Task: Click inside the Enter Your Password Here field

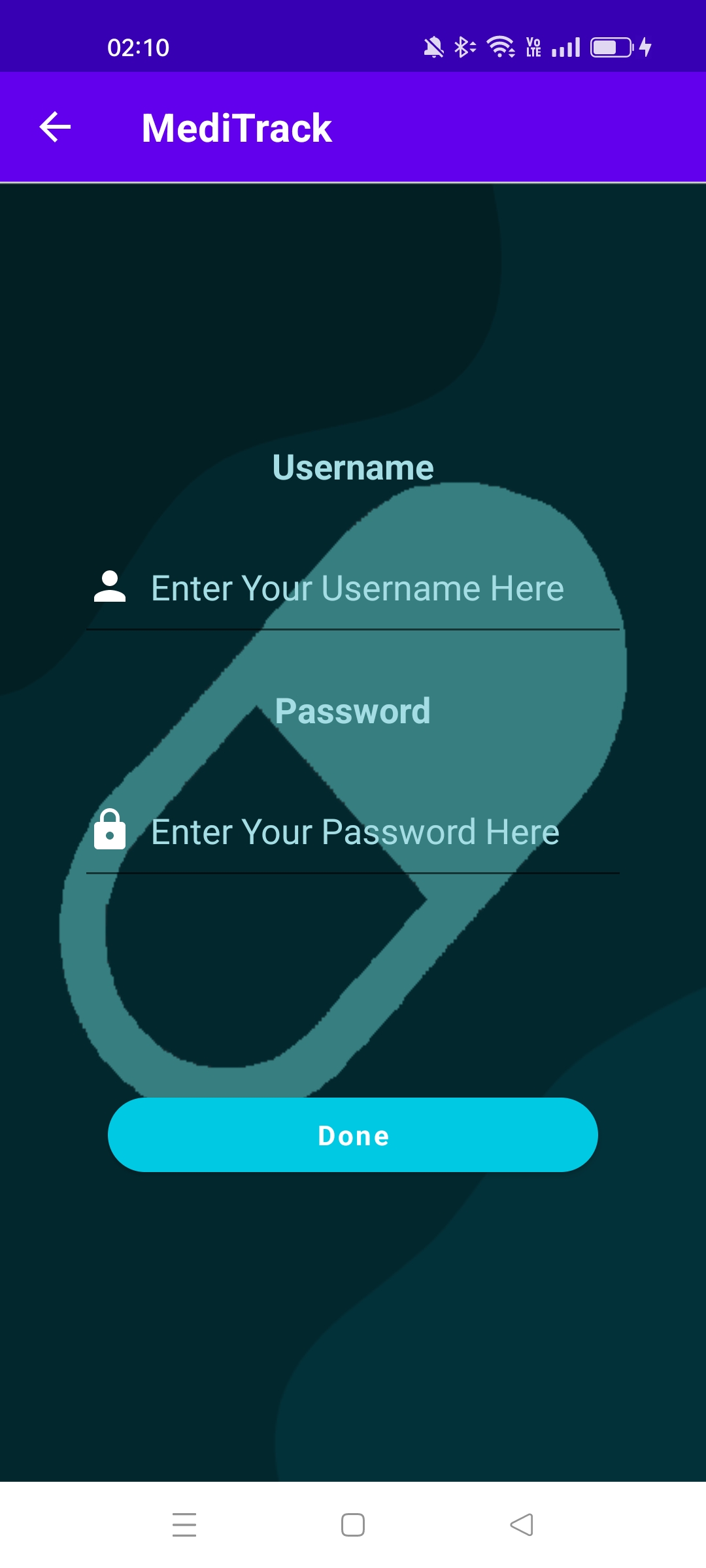Action: tap(356, 832)
